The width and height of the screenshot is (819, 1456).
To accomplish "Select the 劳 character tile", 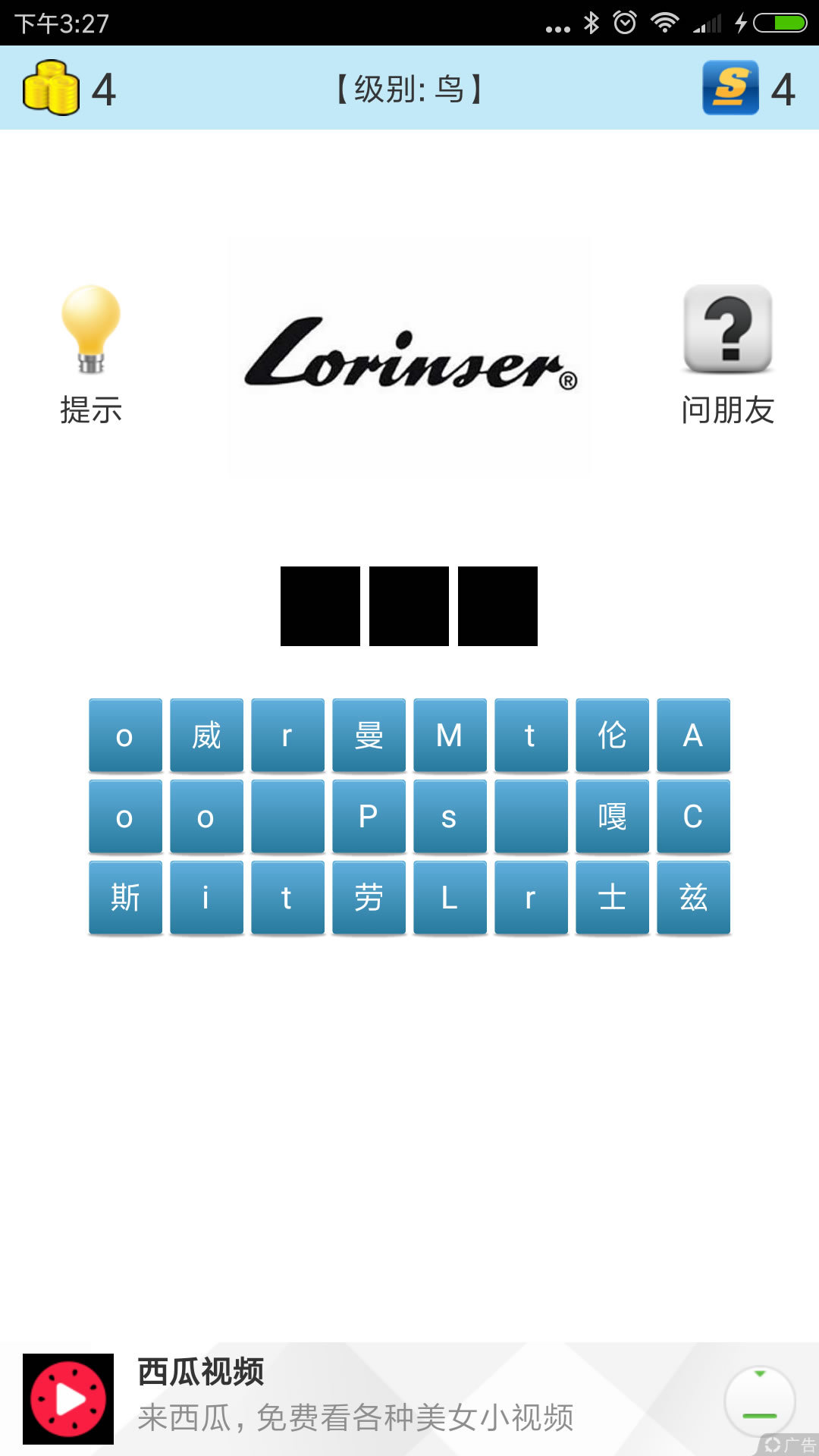I will (x=369, y=897).
